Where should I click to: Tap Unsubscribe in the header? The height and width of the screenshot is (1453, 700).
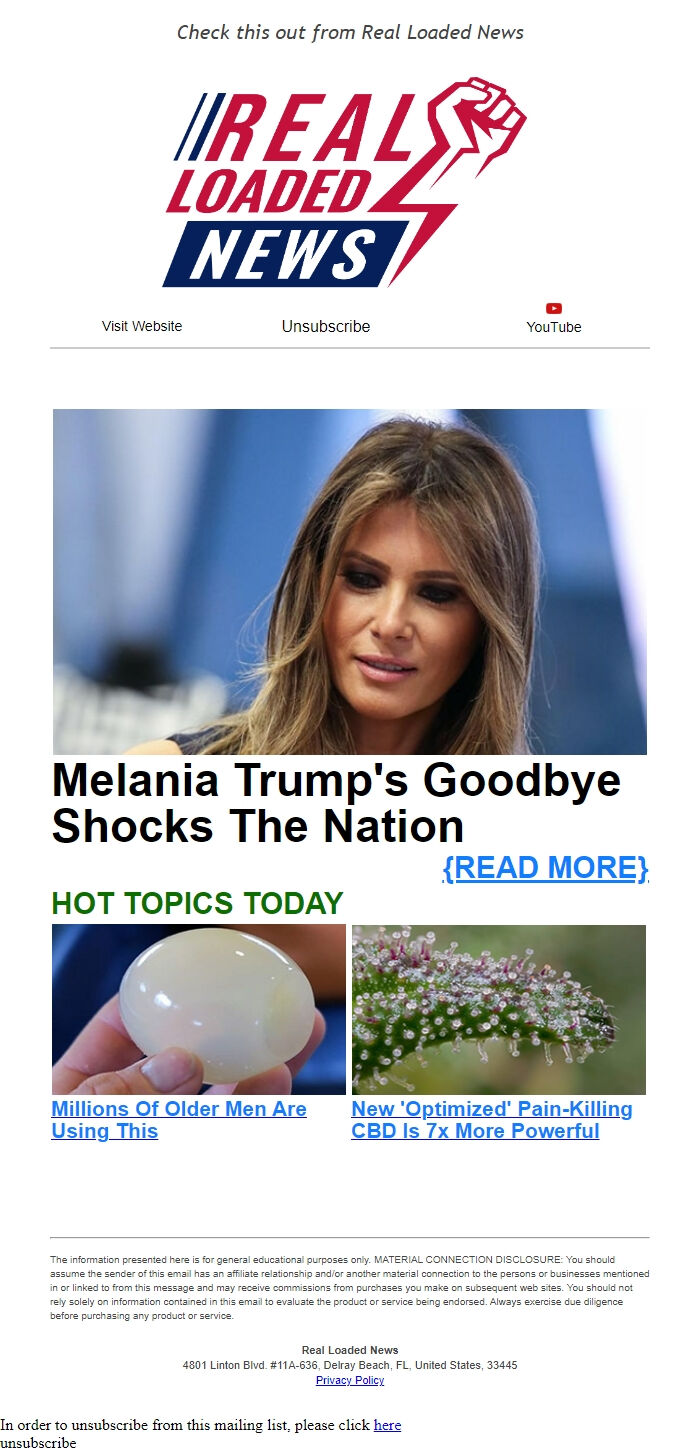(325, 326)
